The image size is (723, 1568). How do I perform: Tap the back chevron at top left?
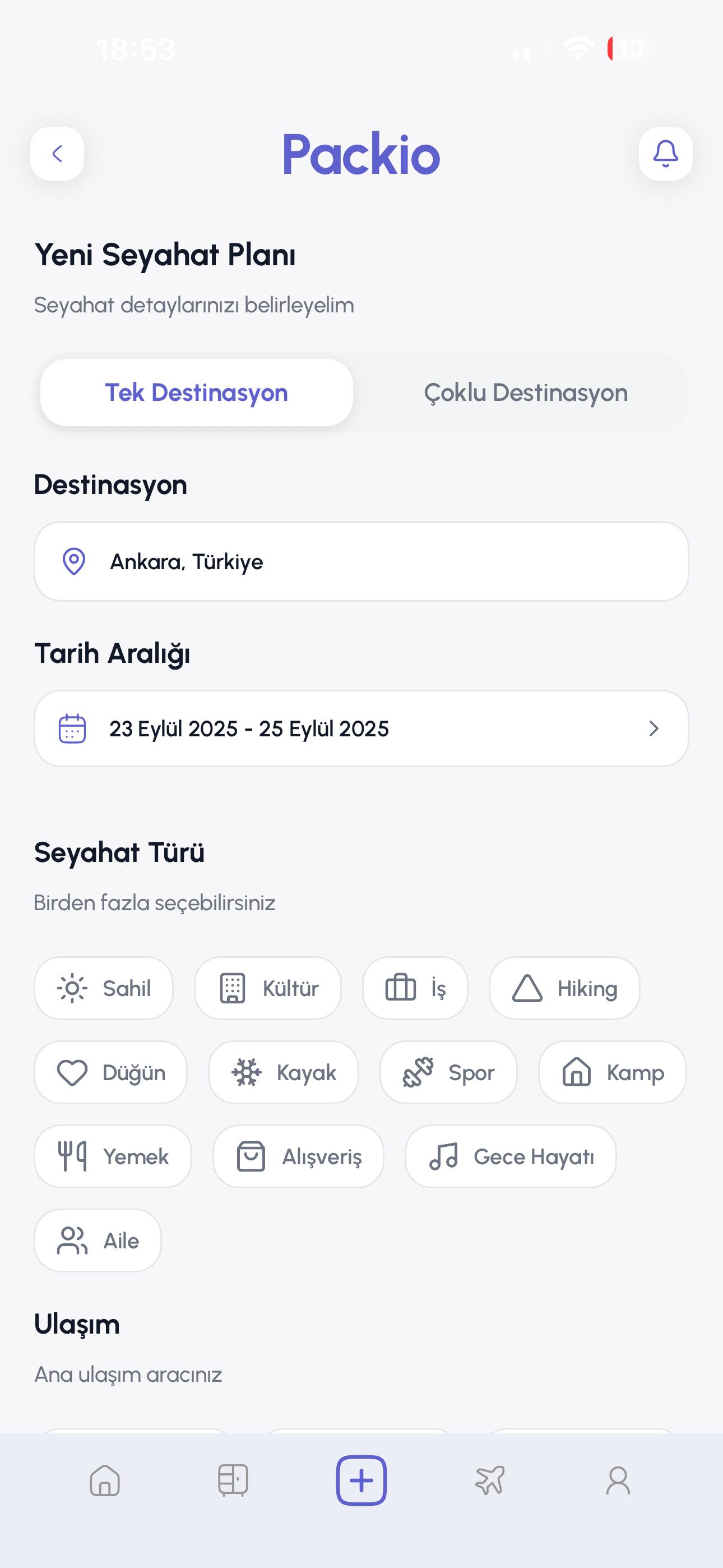57,154
